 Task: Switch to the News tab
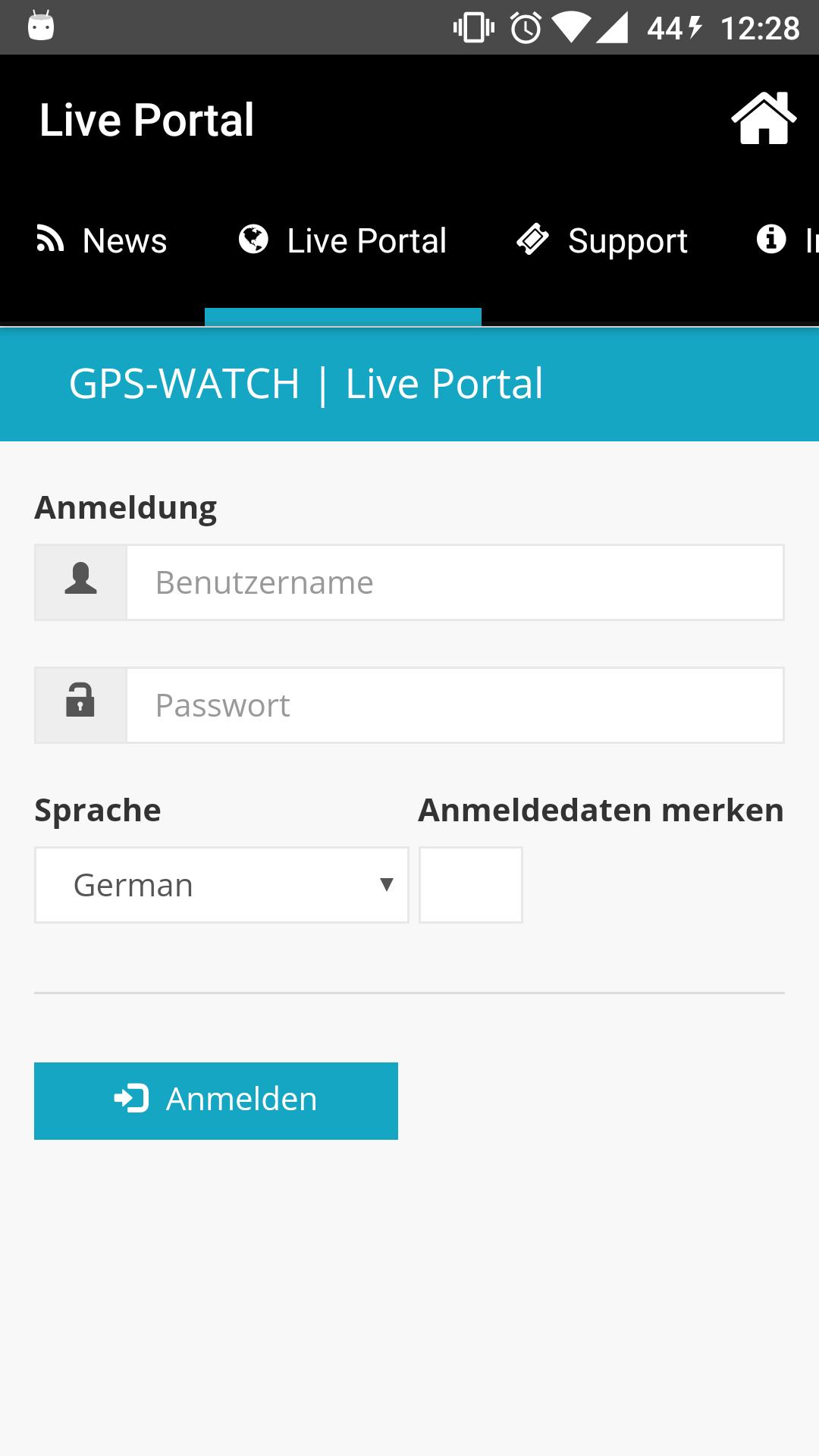click(102, 241)
